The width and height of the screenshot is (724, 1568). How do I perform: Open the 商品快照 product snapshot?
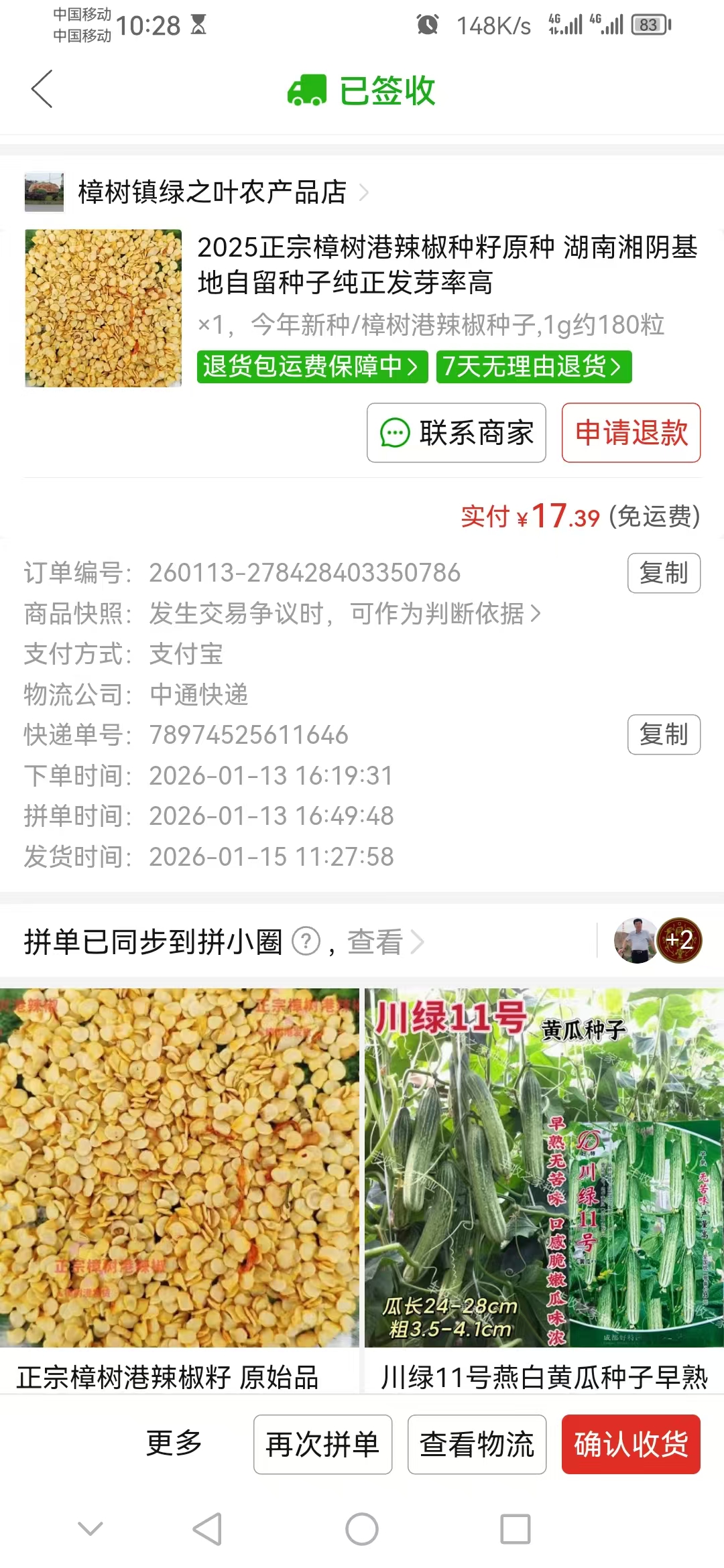[345, 613]
